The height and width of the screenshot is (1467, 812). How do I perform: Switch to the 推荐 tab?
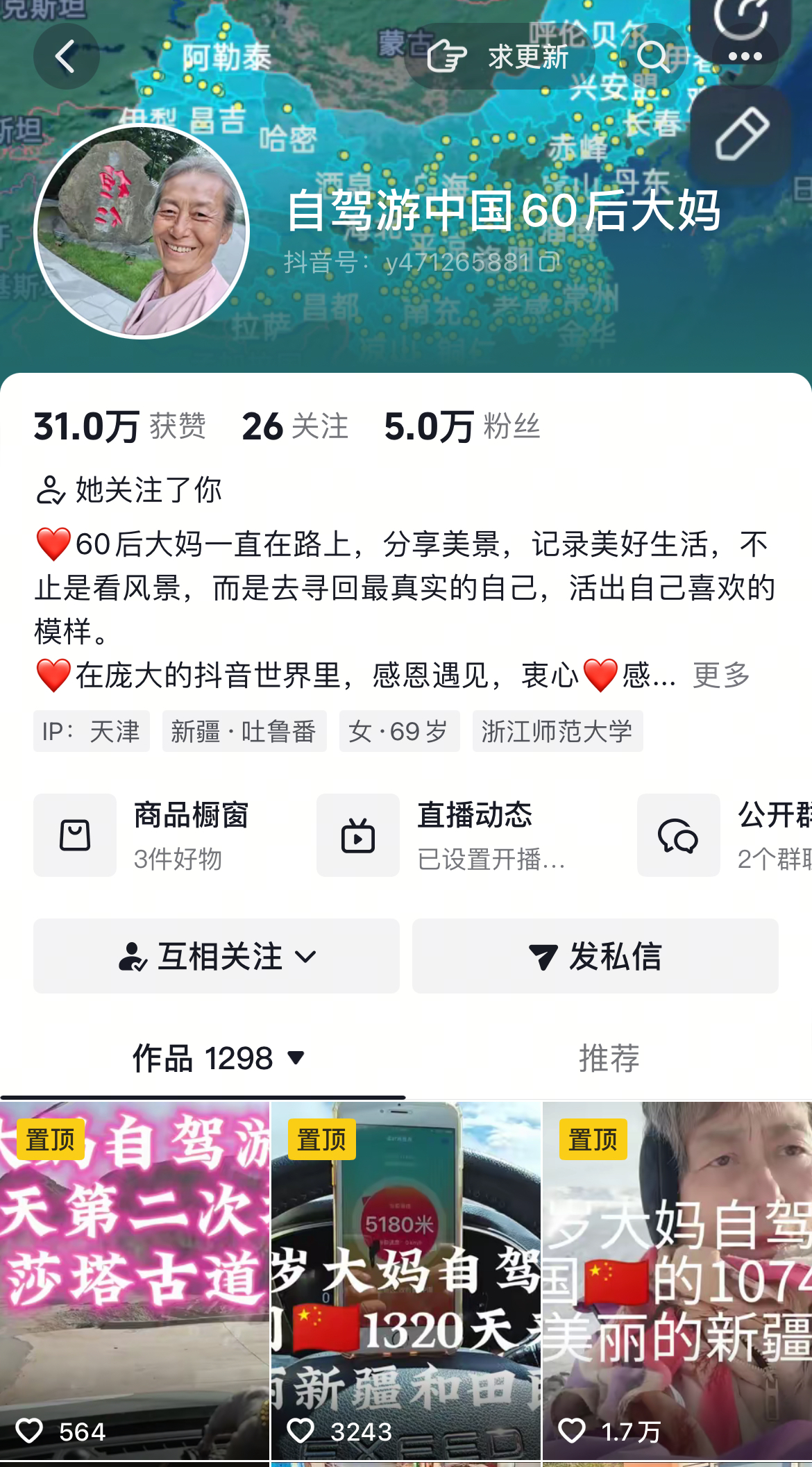click(x=609, y=1058)
